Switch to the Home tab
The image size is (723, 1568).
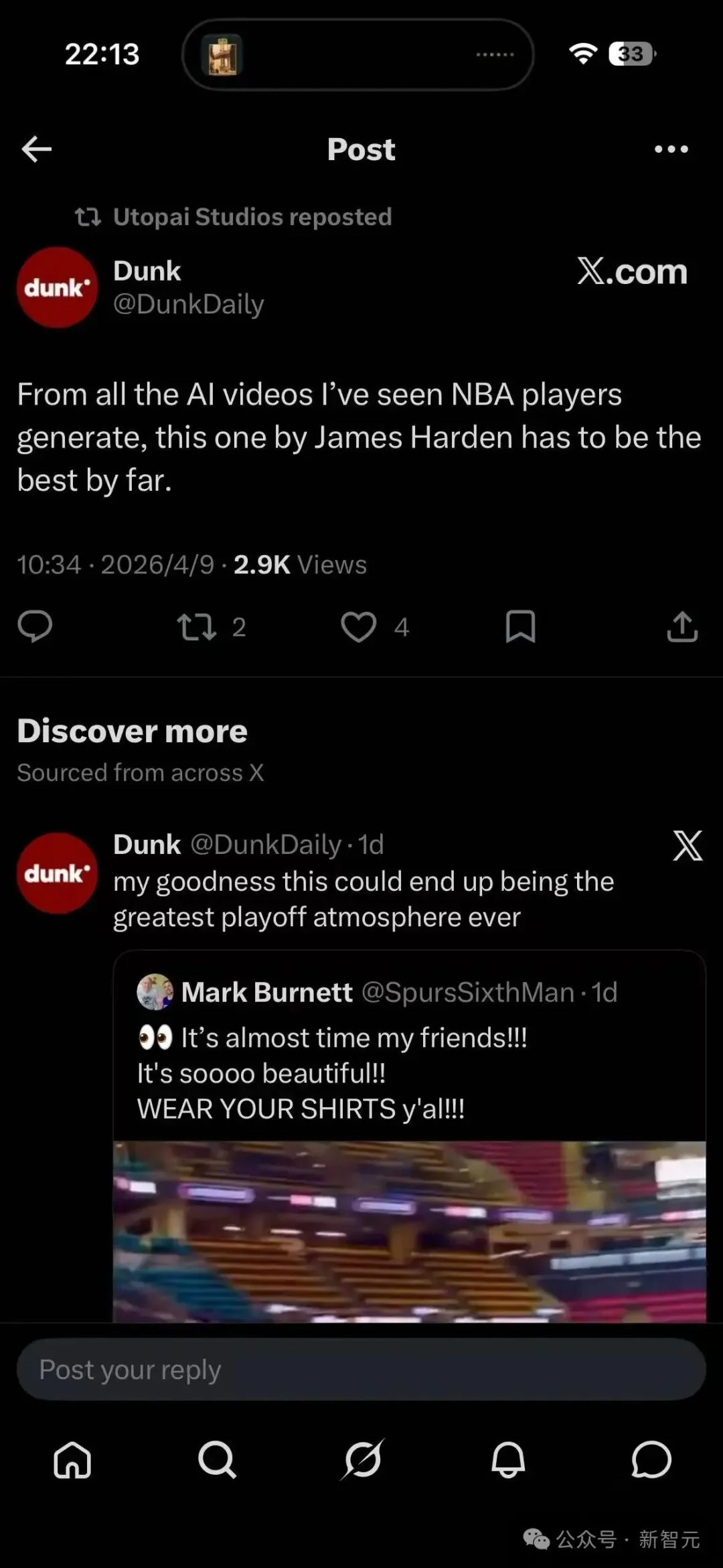pyautogui.click(x=72, y=1459)
